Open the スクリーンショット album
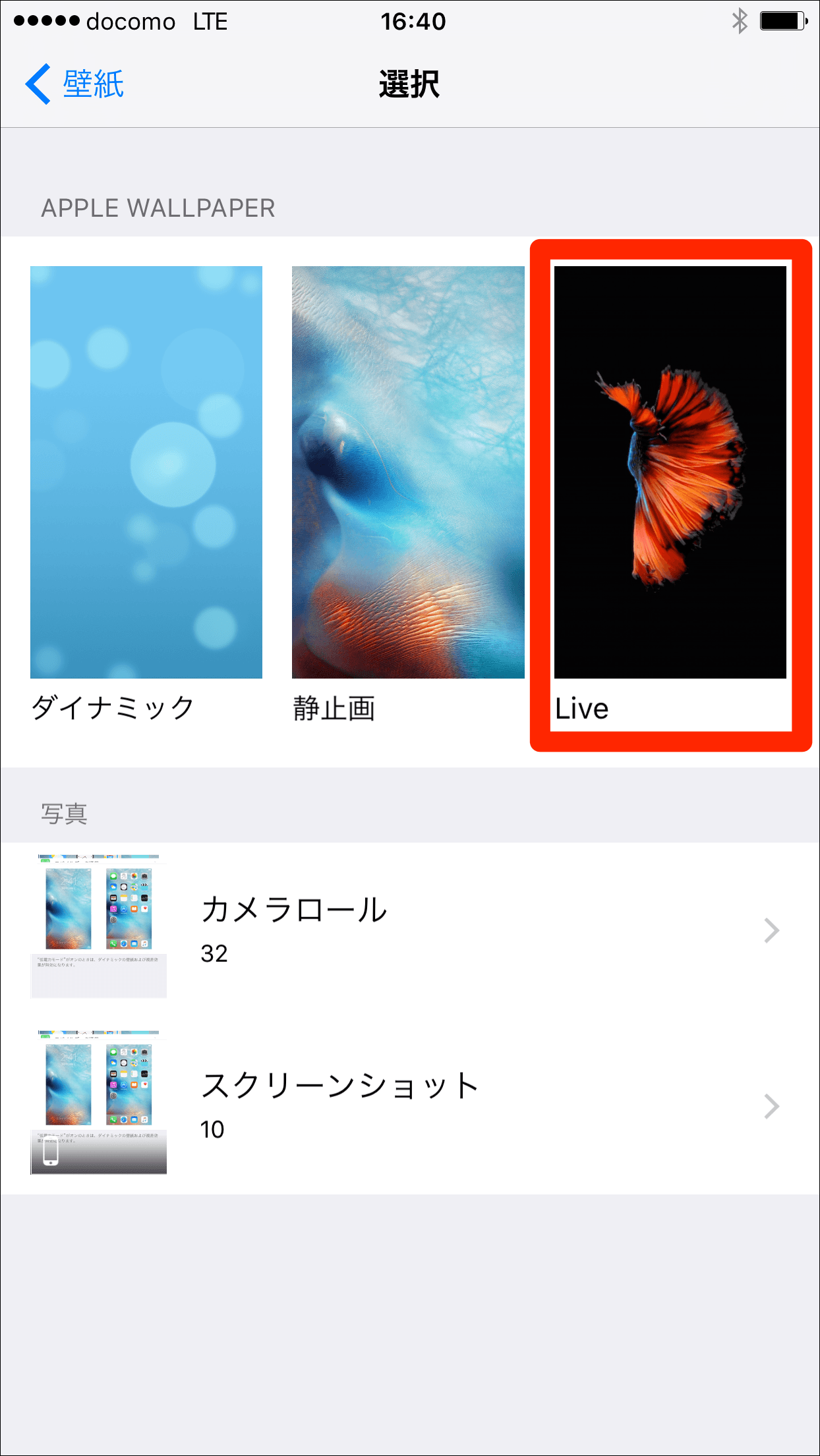The width and height of the screenshot is (820, 1456). [409, 1106]
